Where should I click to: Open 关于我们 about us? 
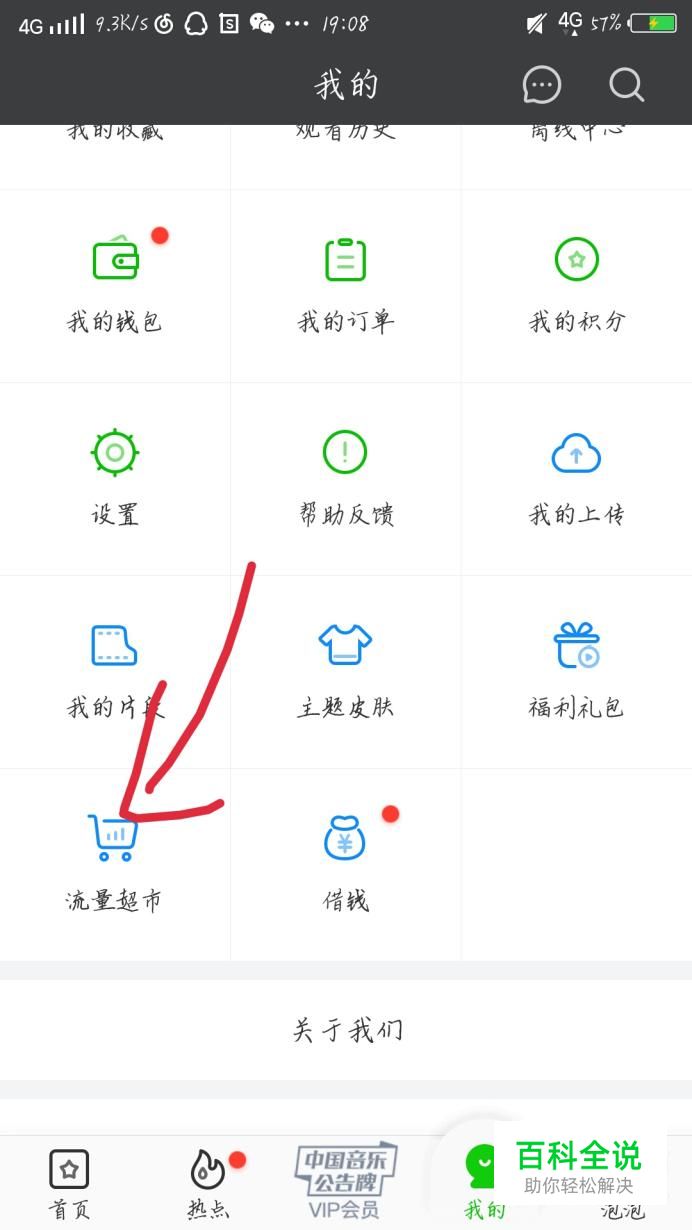(x=346, y=1030)
